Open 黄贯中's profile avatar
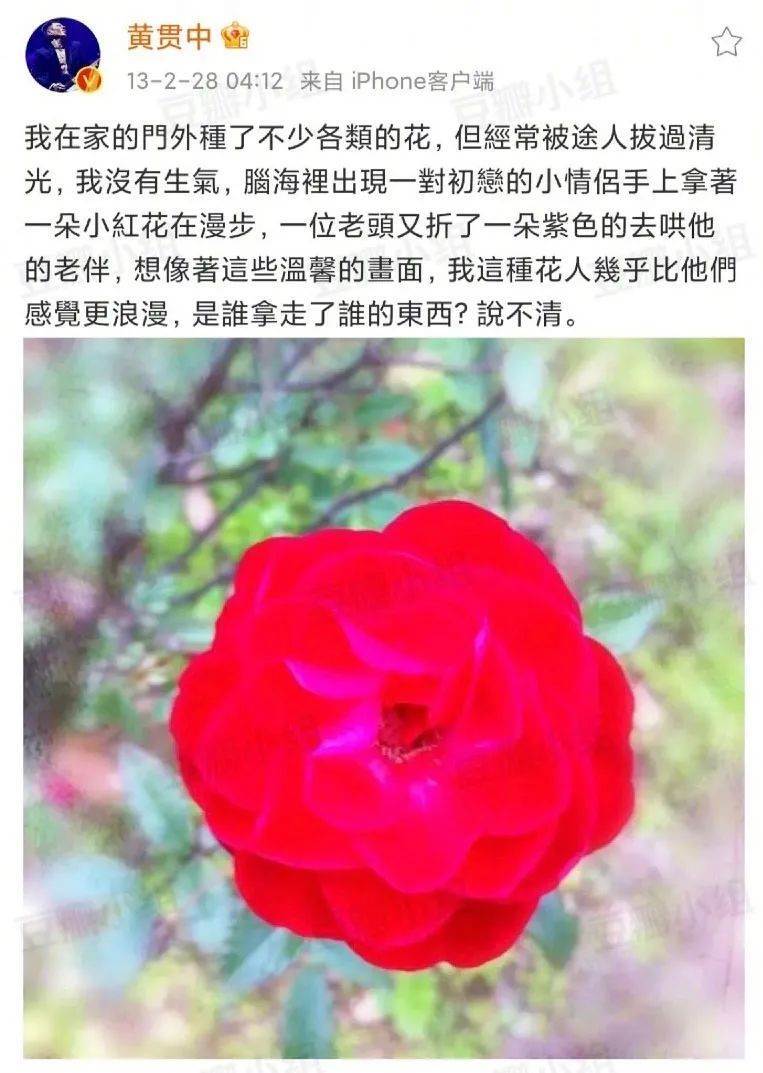 [x=62, y=56]
